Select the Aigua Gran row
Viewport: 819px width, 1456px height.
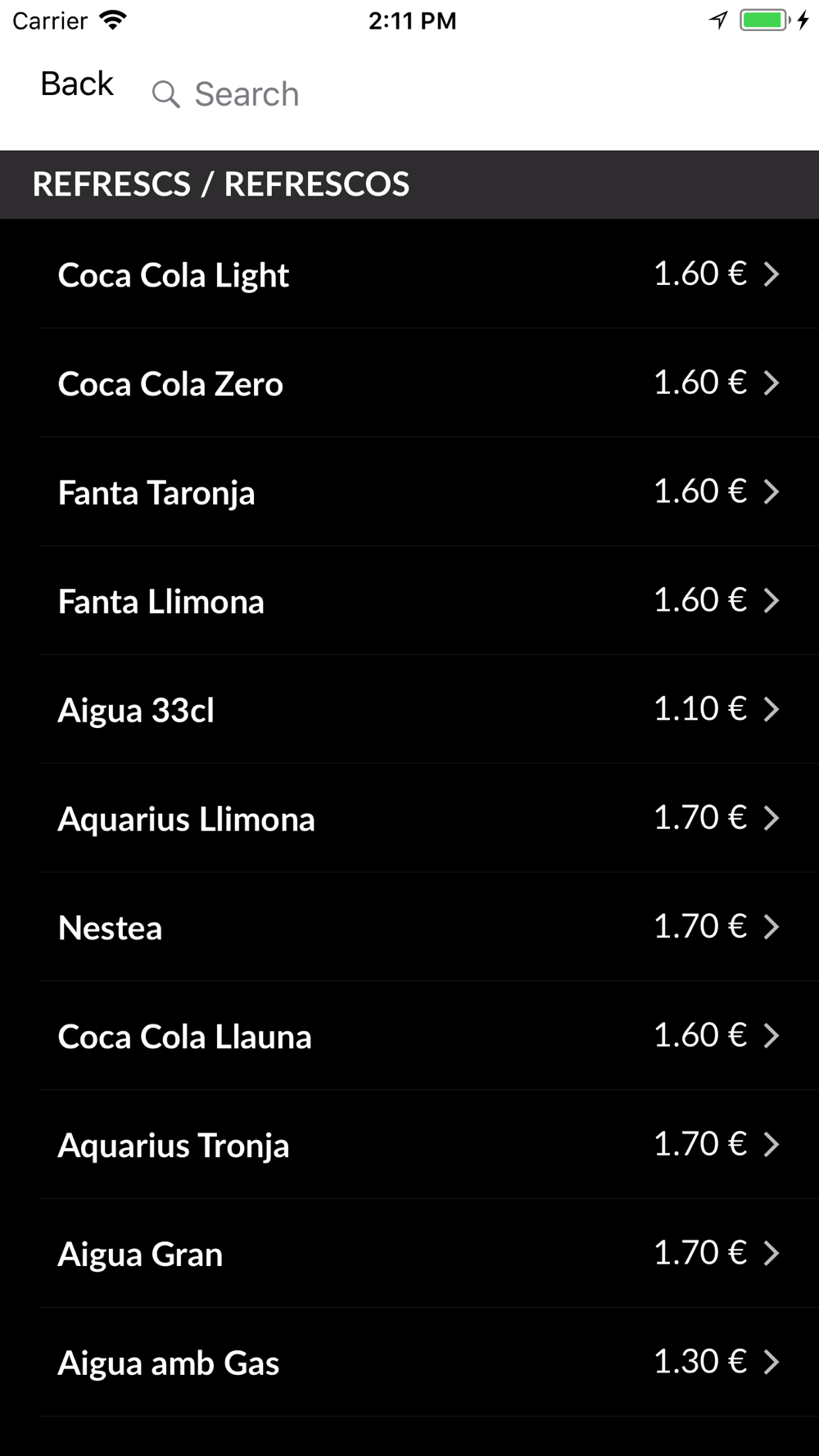(409, 1255)
